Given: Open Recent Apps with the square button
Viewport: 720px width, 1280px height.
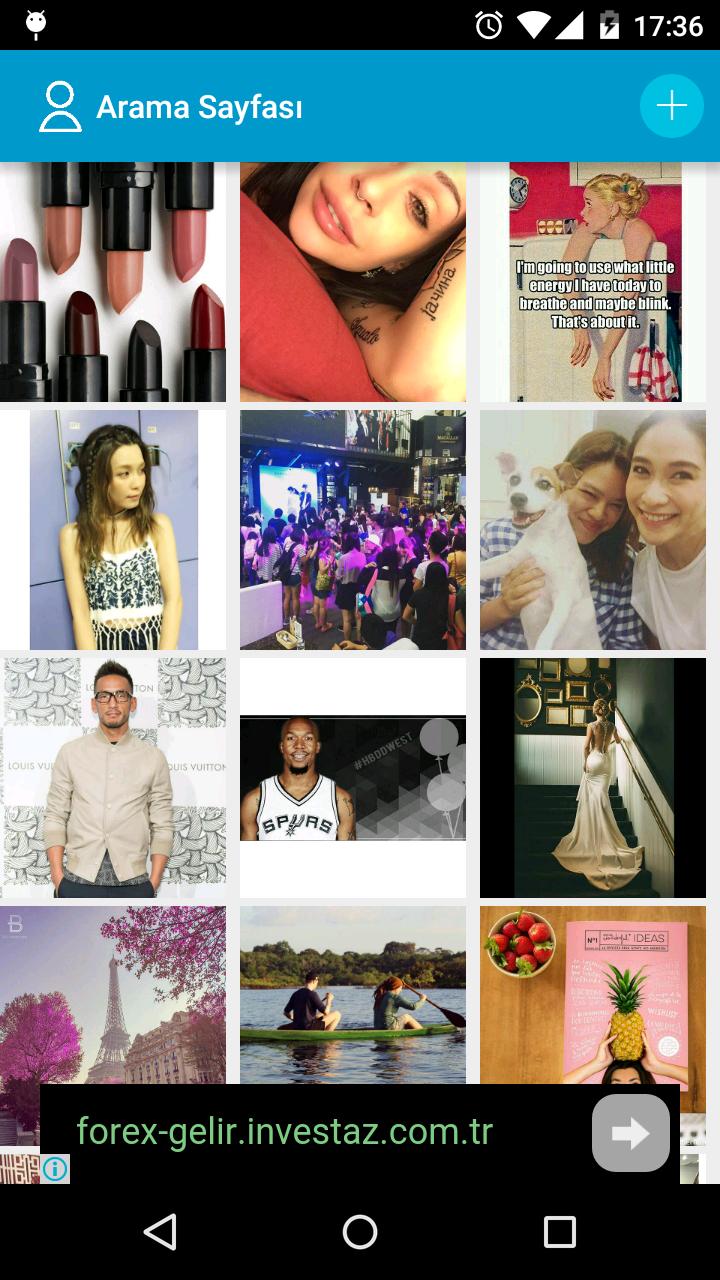Looking at the screenshot, I should tap(558, 1232).
